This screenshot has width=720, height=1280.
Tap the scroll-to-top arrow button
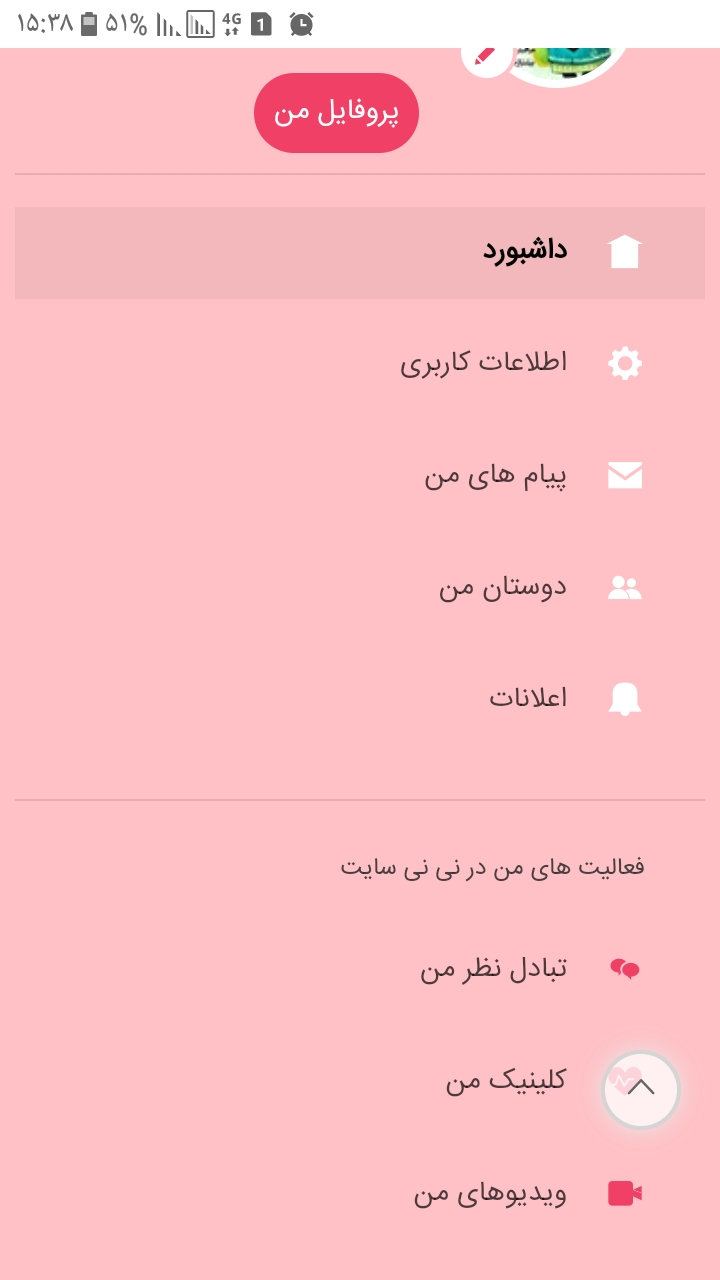(641, 1089)
